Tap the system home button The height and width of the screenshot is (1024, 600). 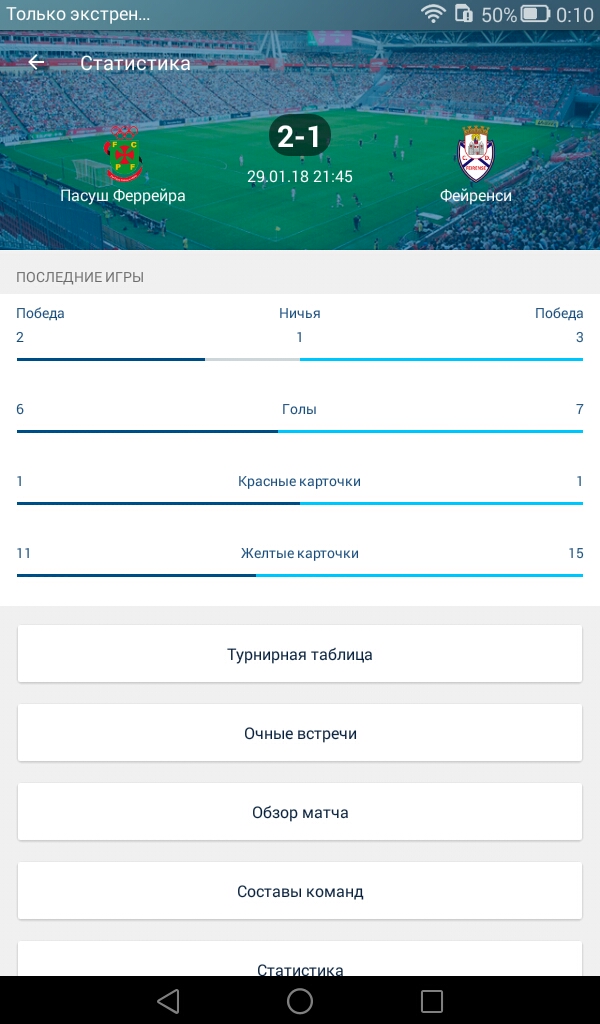(x=300, y=1001)
